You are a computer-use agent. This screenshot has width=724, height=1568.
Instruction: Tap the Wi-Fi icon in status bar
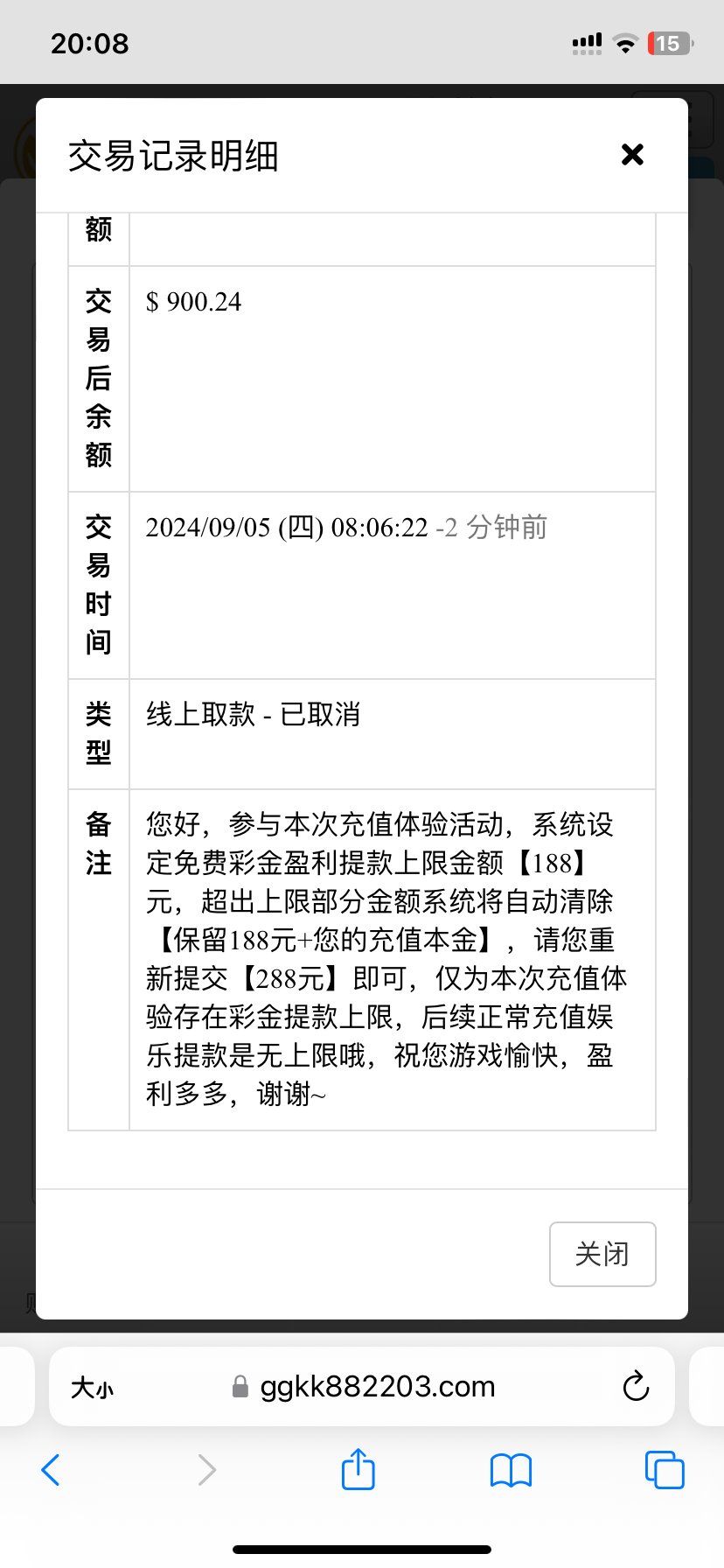pyautogui.click(x=626, y=41)
